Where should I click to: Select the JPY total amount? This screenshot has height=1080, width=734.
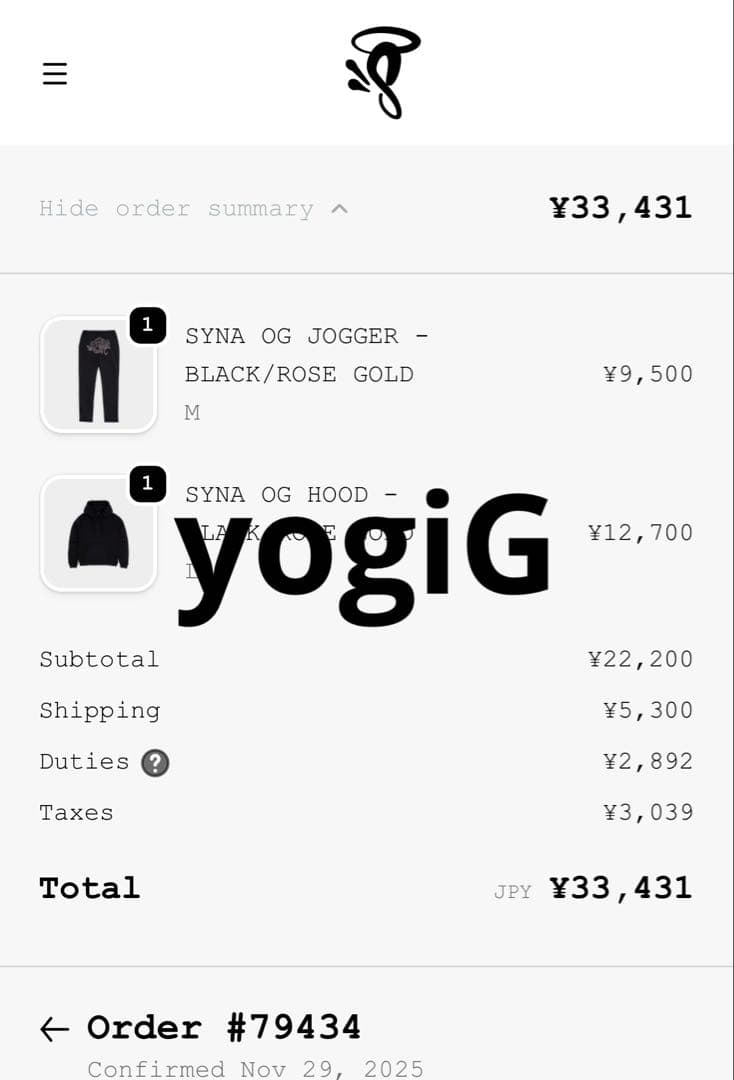coord(620,887)
